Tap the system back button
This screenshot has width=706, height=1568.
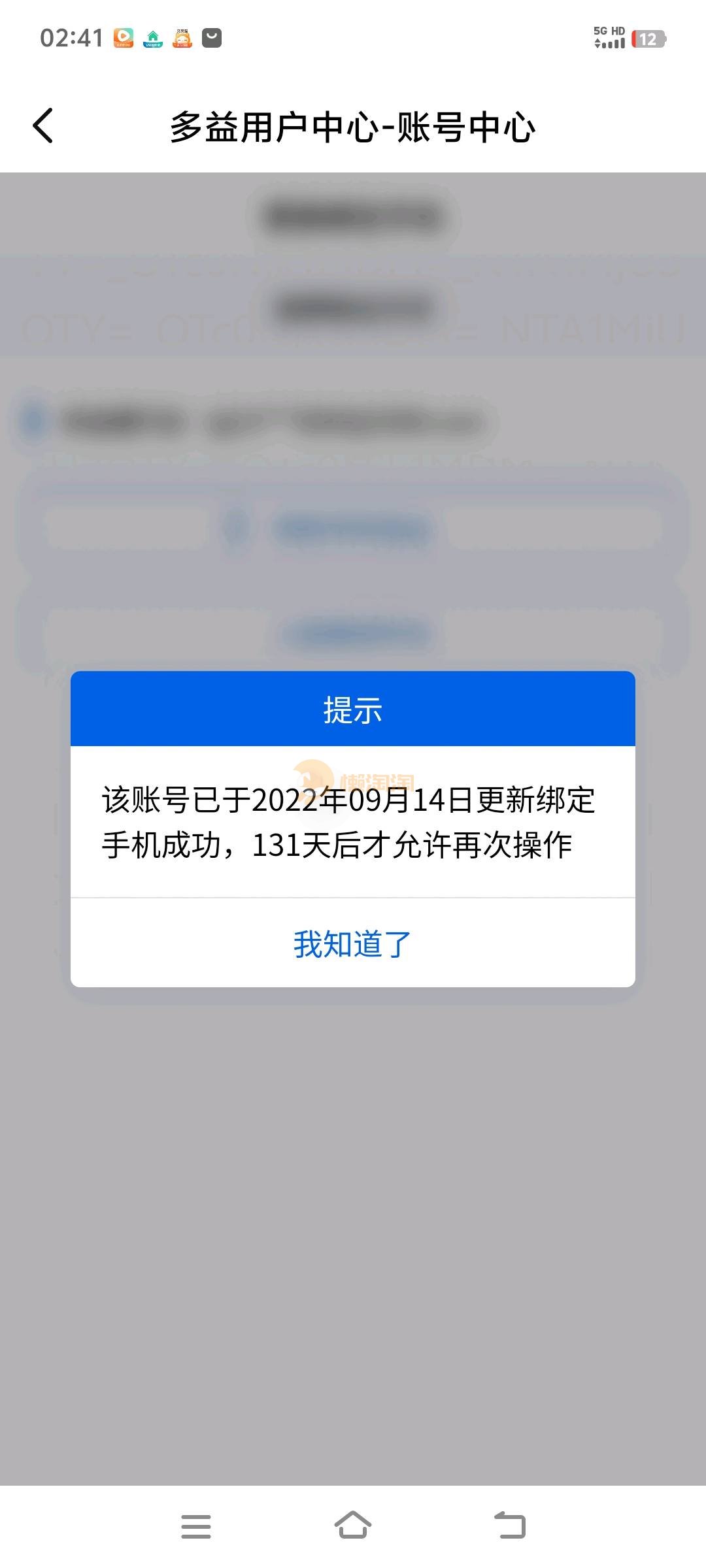click(510, 1526)
